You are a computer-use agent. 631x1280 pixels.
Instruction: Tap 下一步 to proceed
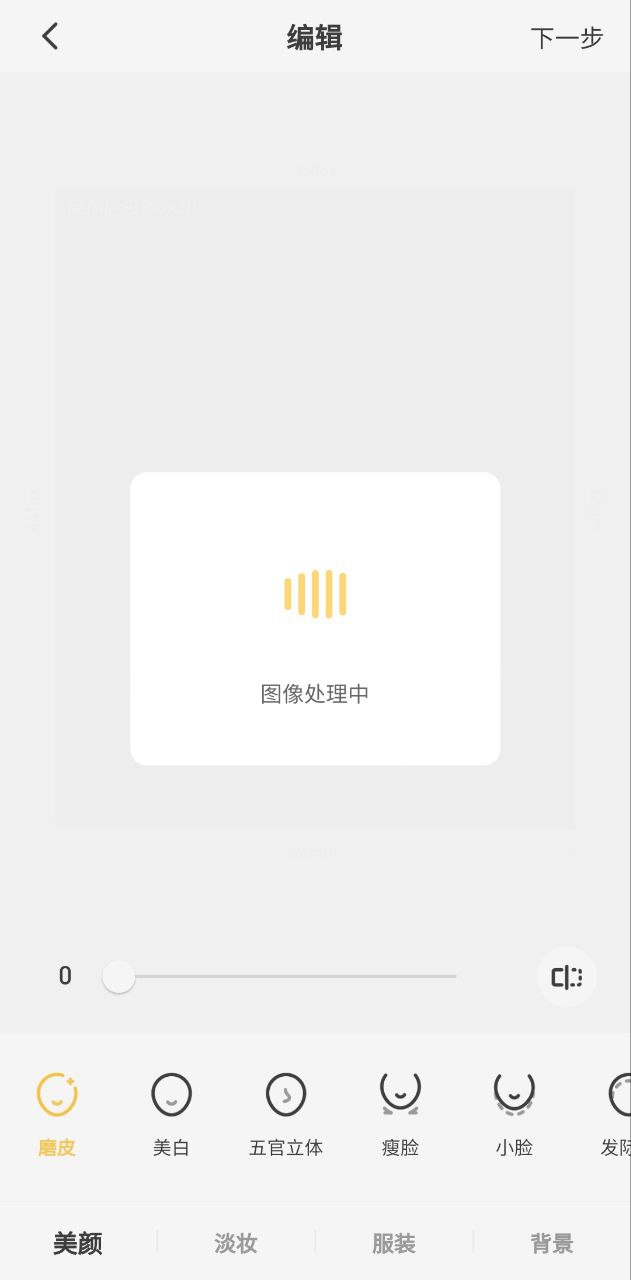point(567,38)
